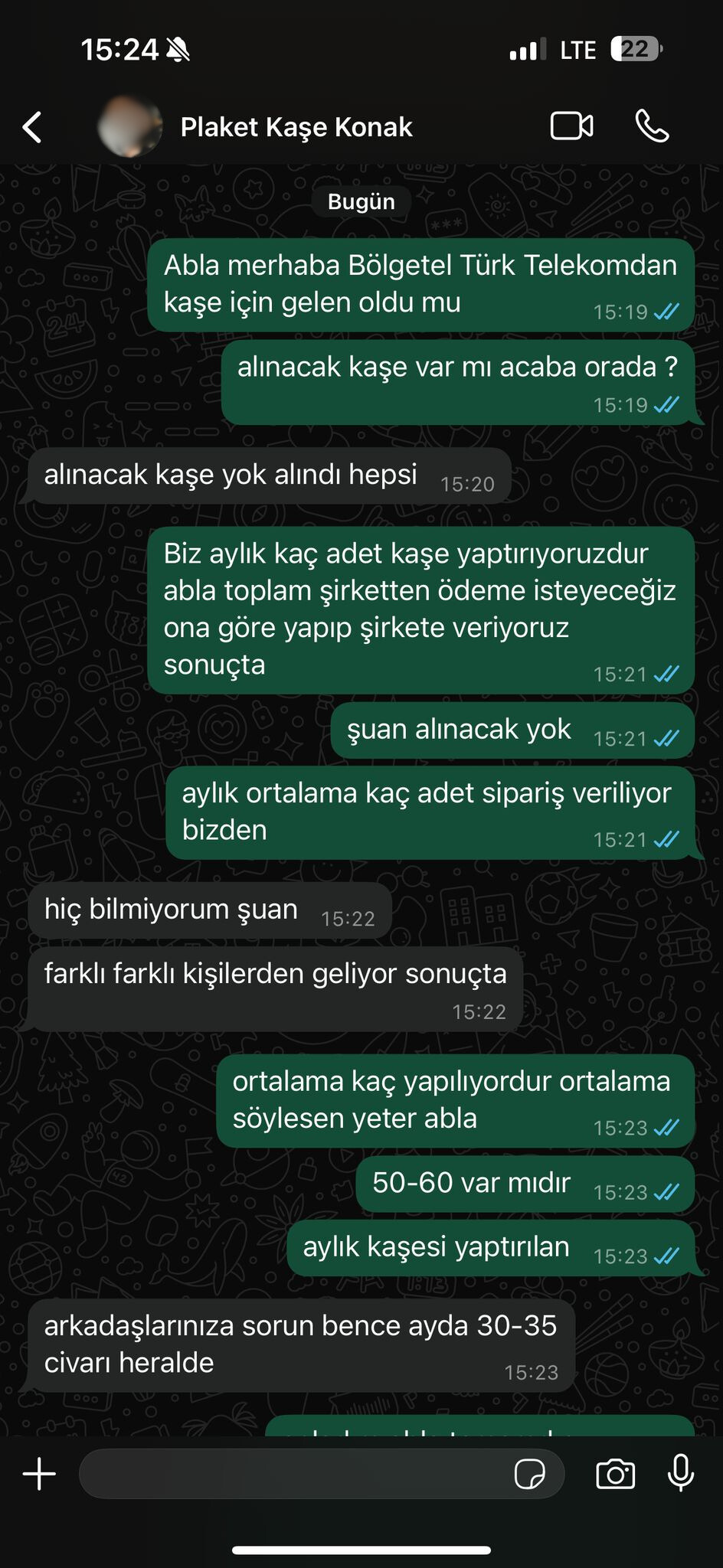Go back to the chat list
The width and height of the screenshot is (723, 1568).
32,127
